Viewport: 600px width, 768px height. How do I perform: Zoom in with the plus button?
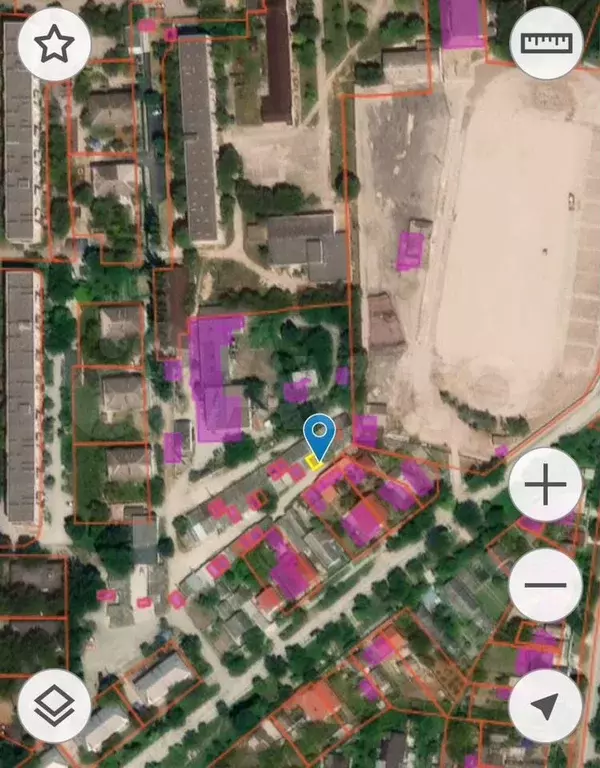pyautogui.click(x=546, y=486)
